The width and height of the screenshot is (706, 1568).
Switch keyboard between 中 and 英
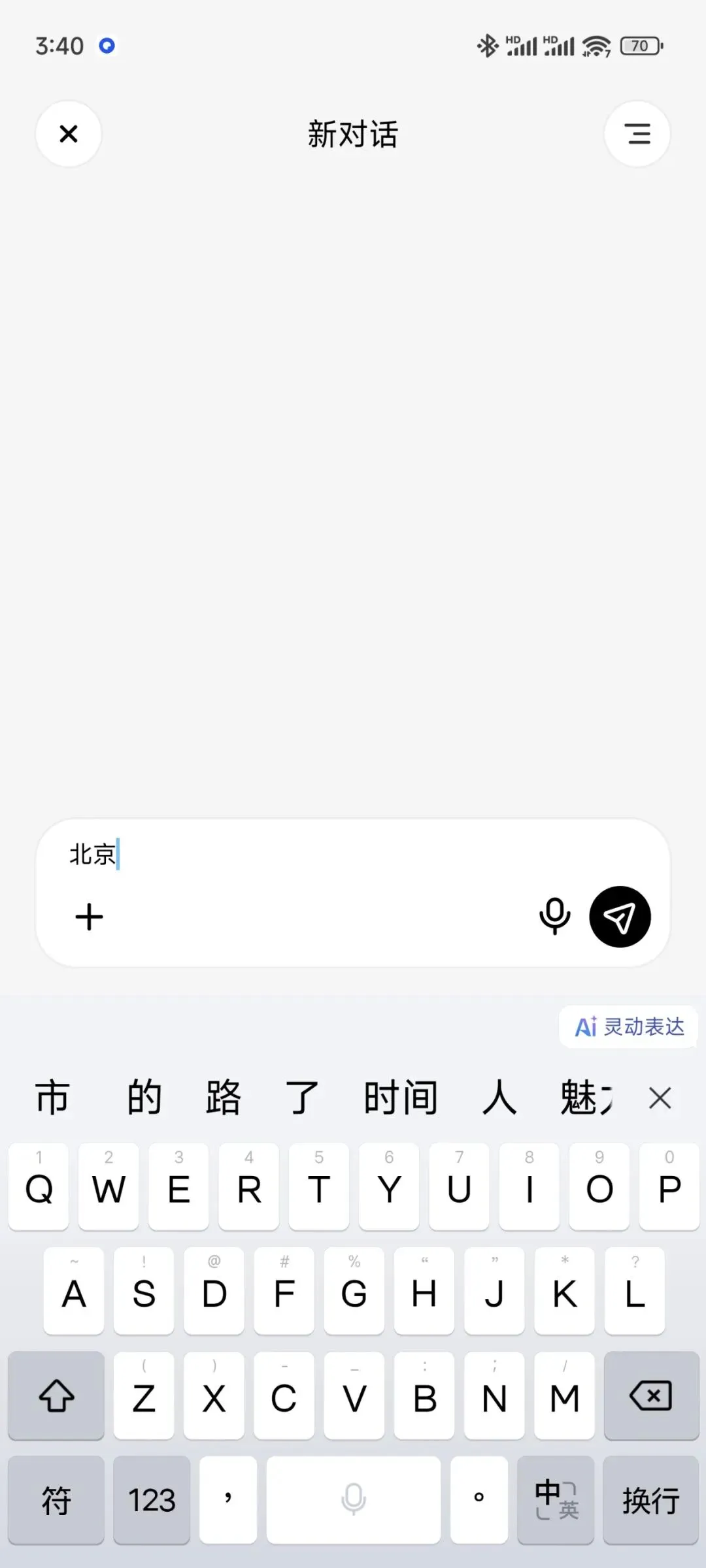click(x=556, y=1499)
